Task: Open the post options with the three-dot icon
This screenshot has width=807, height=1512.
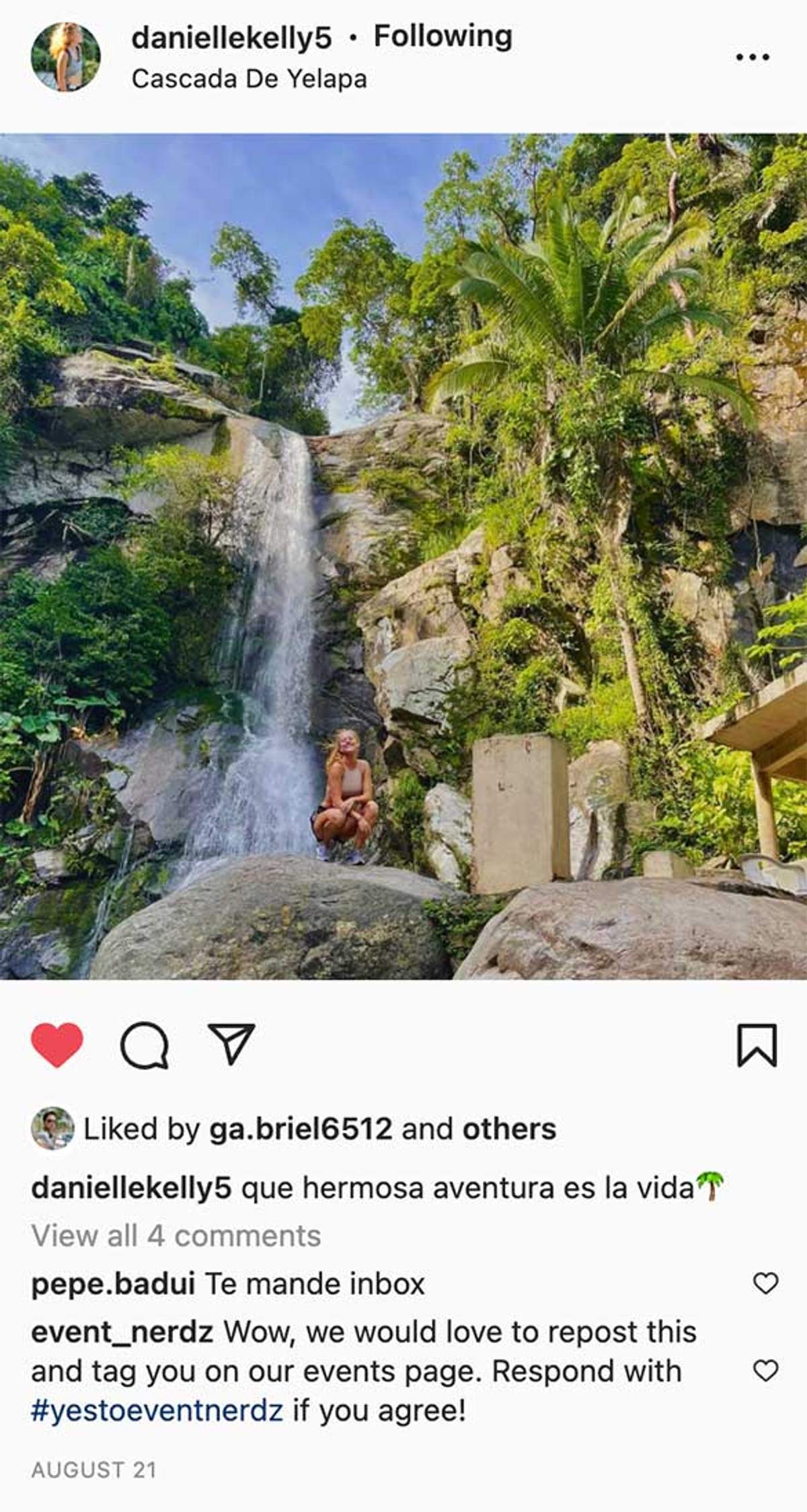Action: 753,57
